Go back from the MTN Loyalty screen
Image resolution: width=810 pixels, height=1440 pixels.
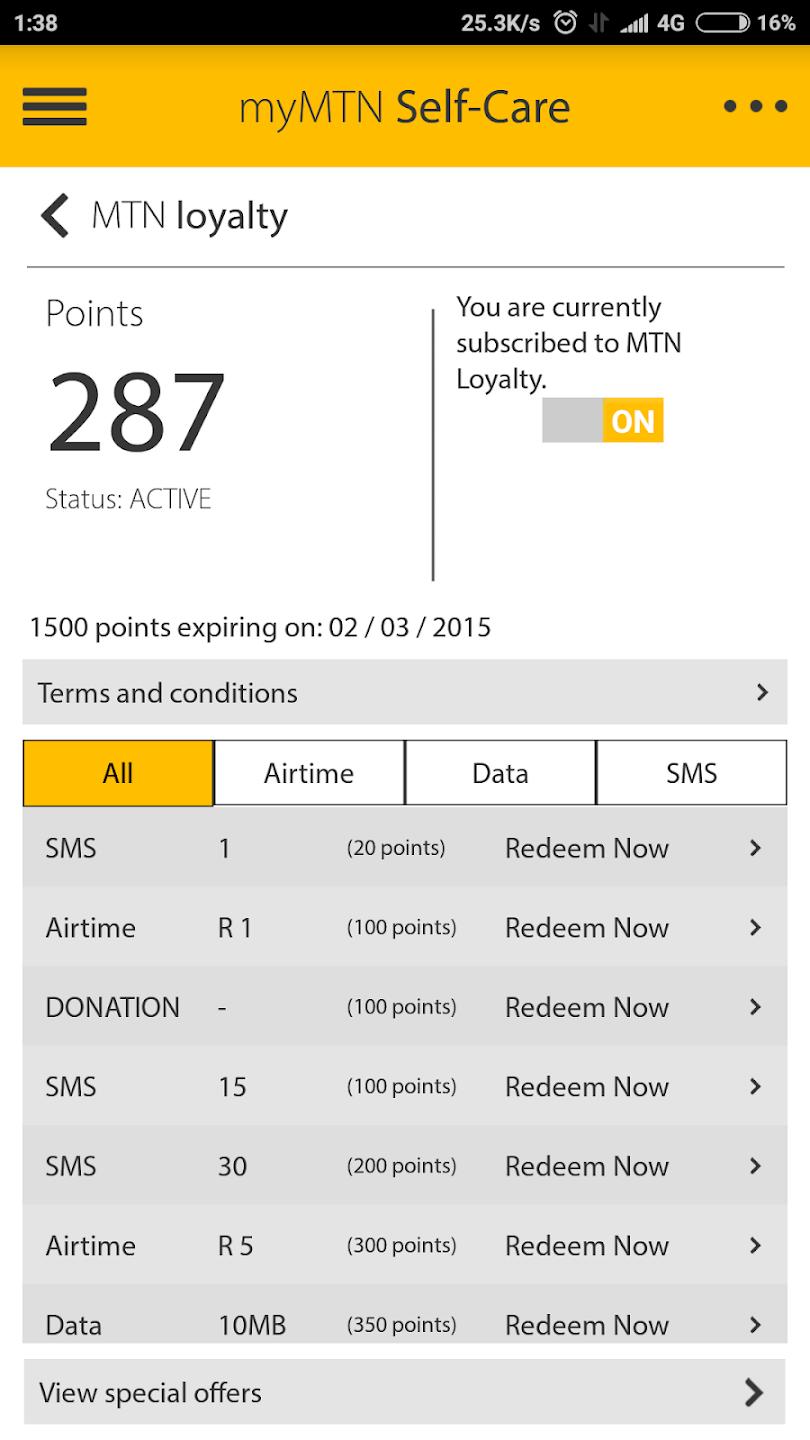(x=52, y=215)
